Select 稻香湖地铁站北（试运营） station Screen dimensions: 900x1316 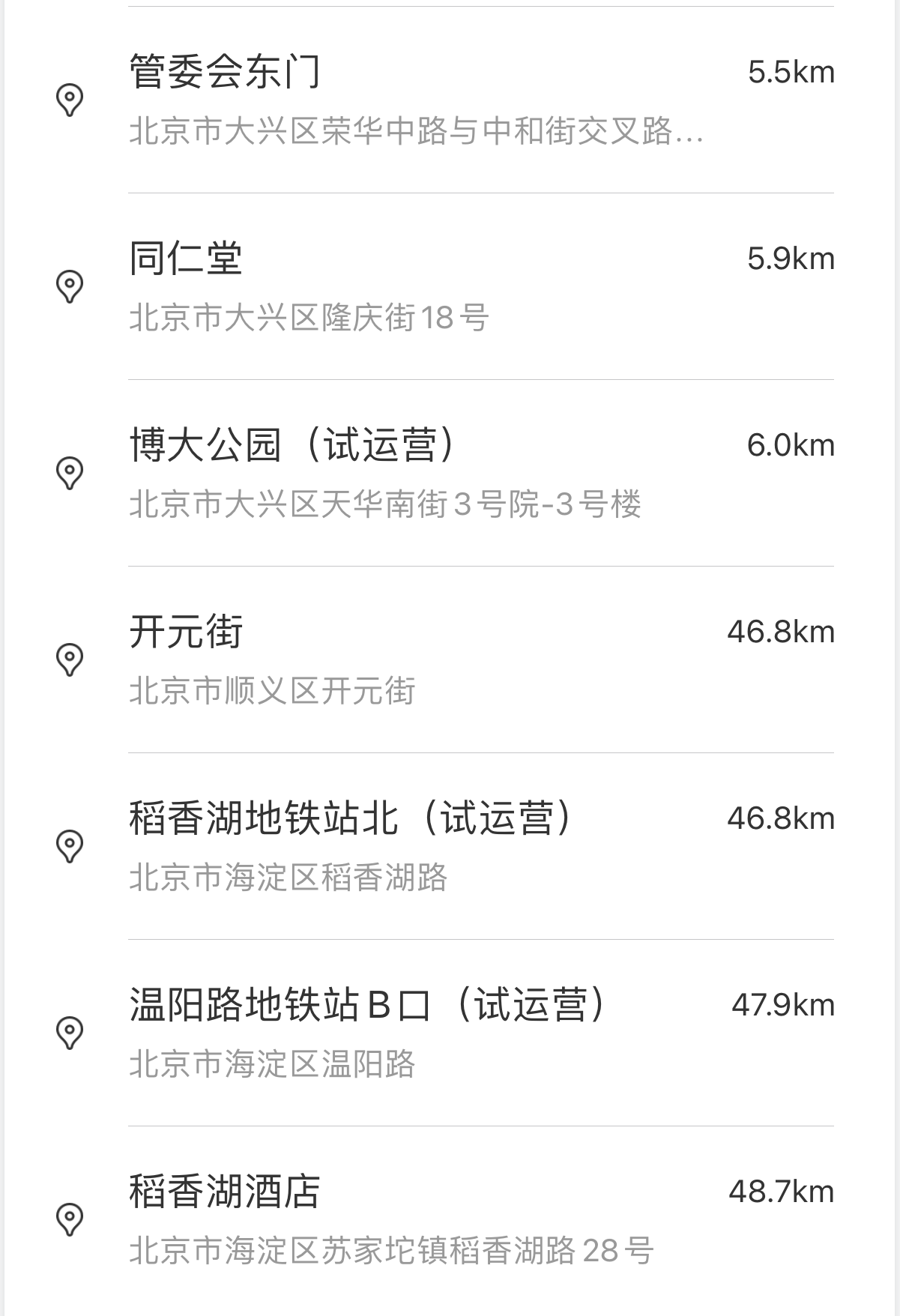tap(450, 846)
